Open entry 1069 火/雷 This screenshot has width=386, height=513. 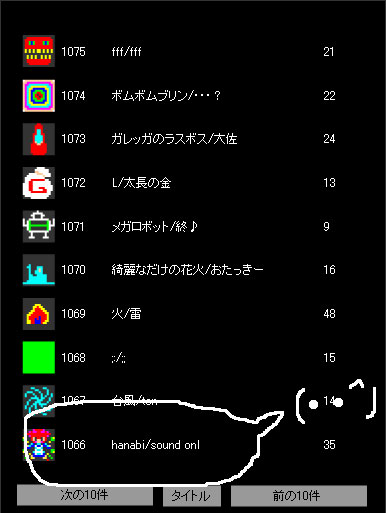tap(180, 314)
